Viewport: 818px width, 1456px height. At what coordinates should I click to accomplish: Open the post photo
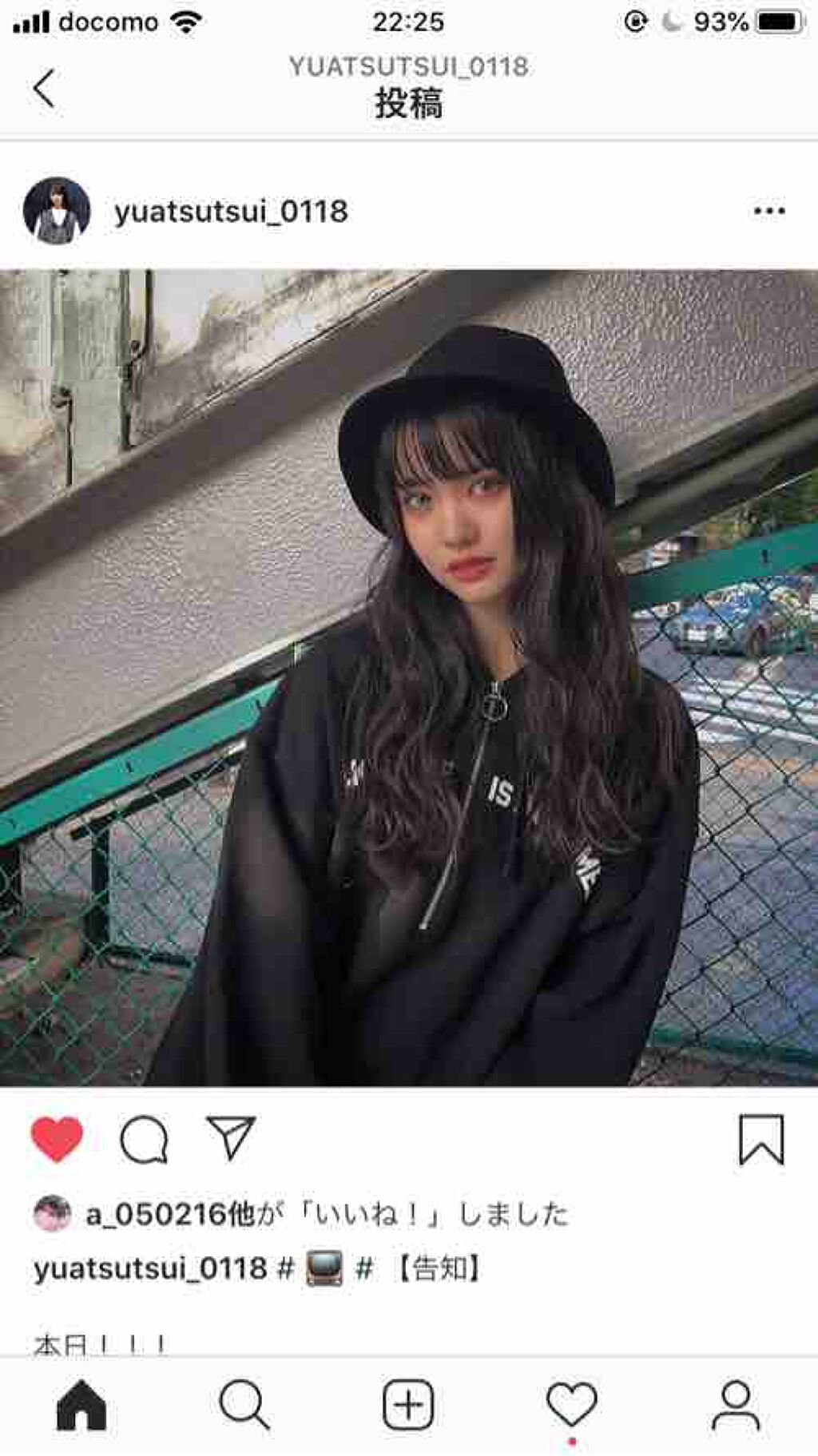click(409, 677)
